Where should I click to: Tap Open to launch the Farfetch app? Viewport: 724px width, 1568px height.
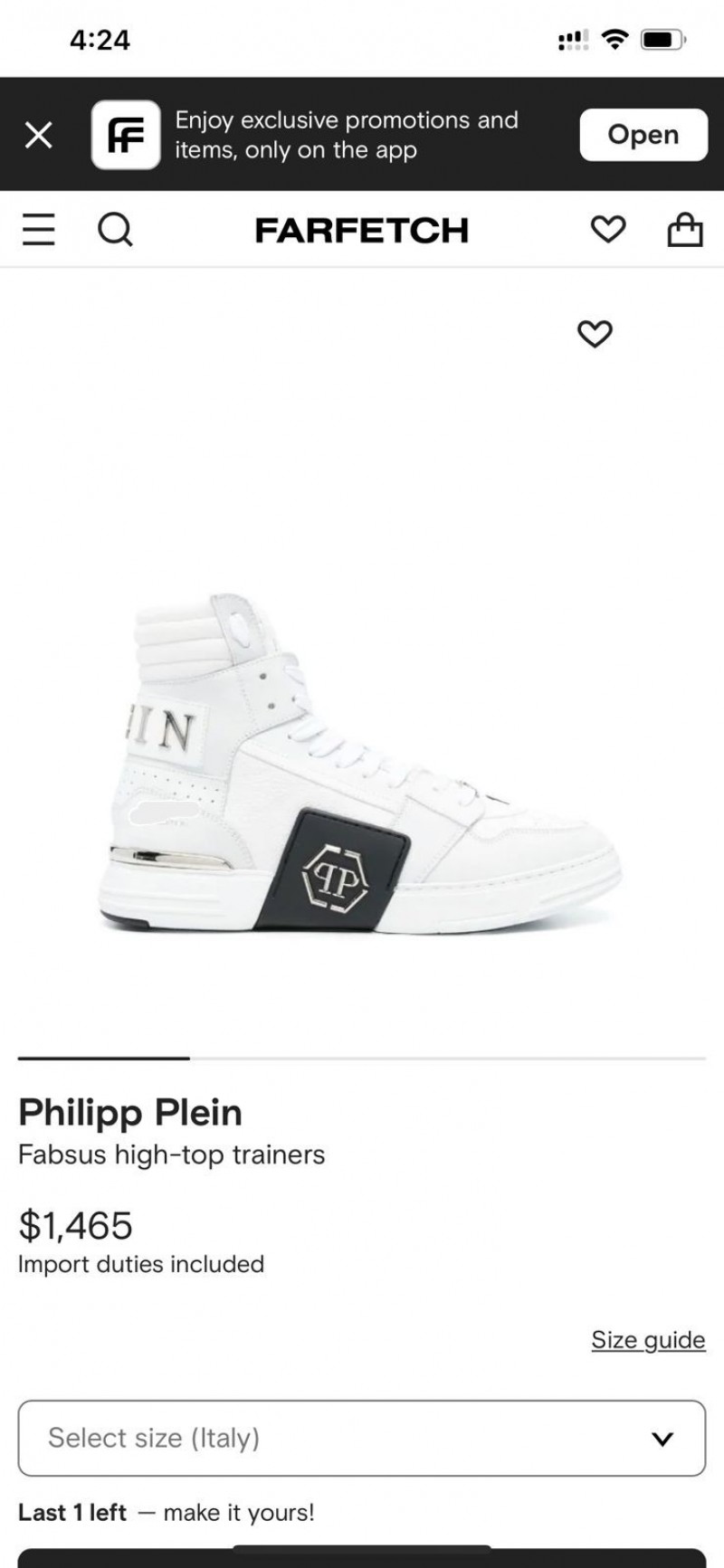pyautogui.click(x=643, y=135)
